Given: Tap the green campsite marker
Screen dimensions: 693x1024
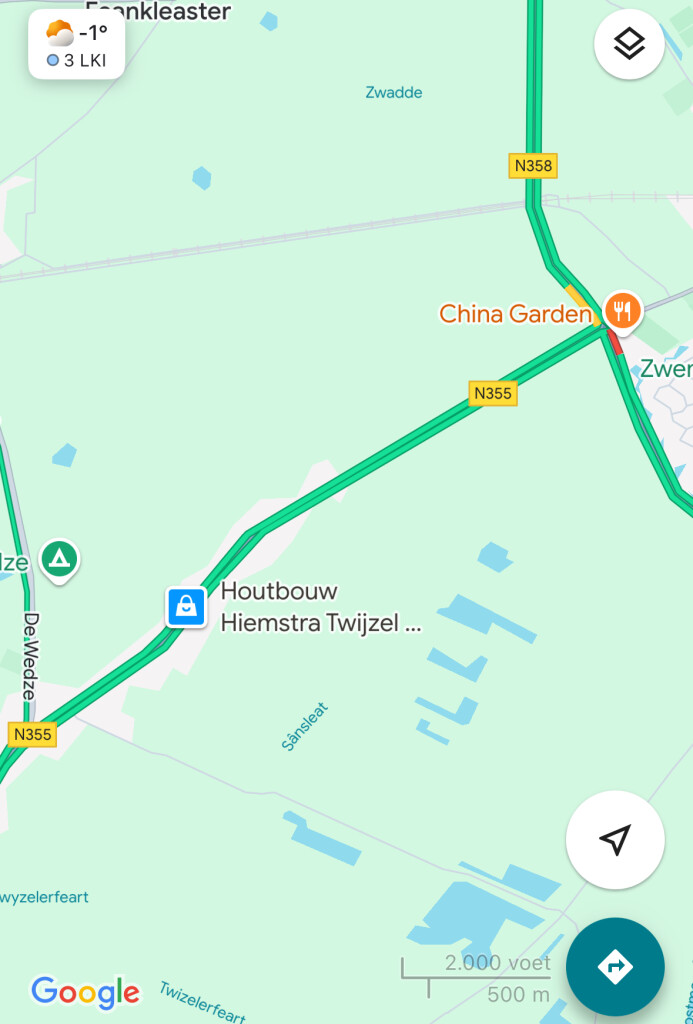Looking at the screenshot, I should coord(59,561).
